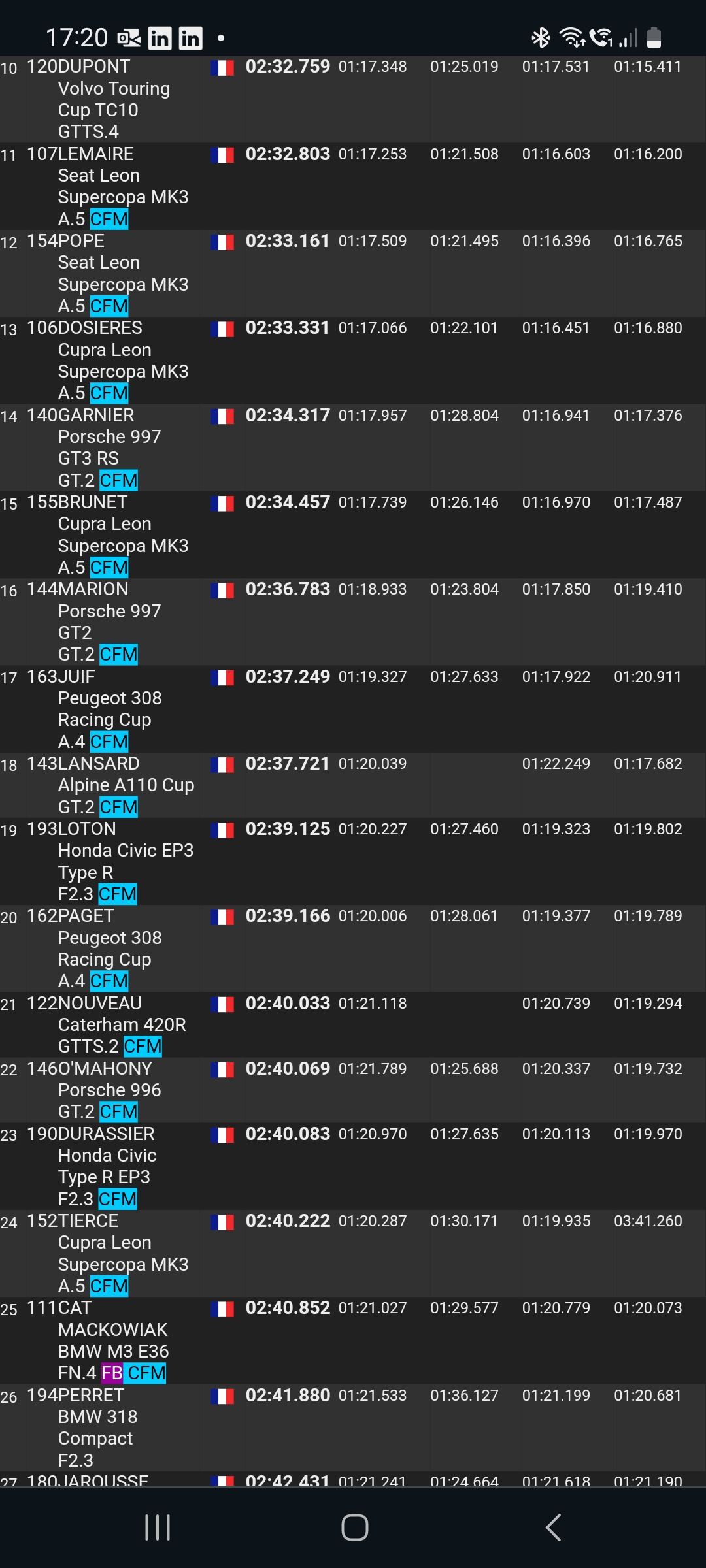Go back using the navigation bar
The image size is (706, 1568).
(x=553, y=1527)
